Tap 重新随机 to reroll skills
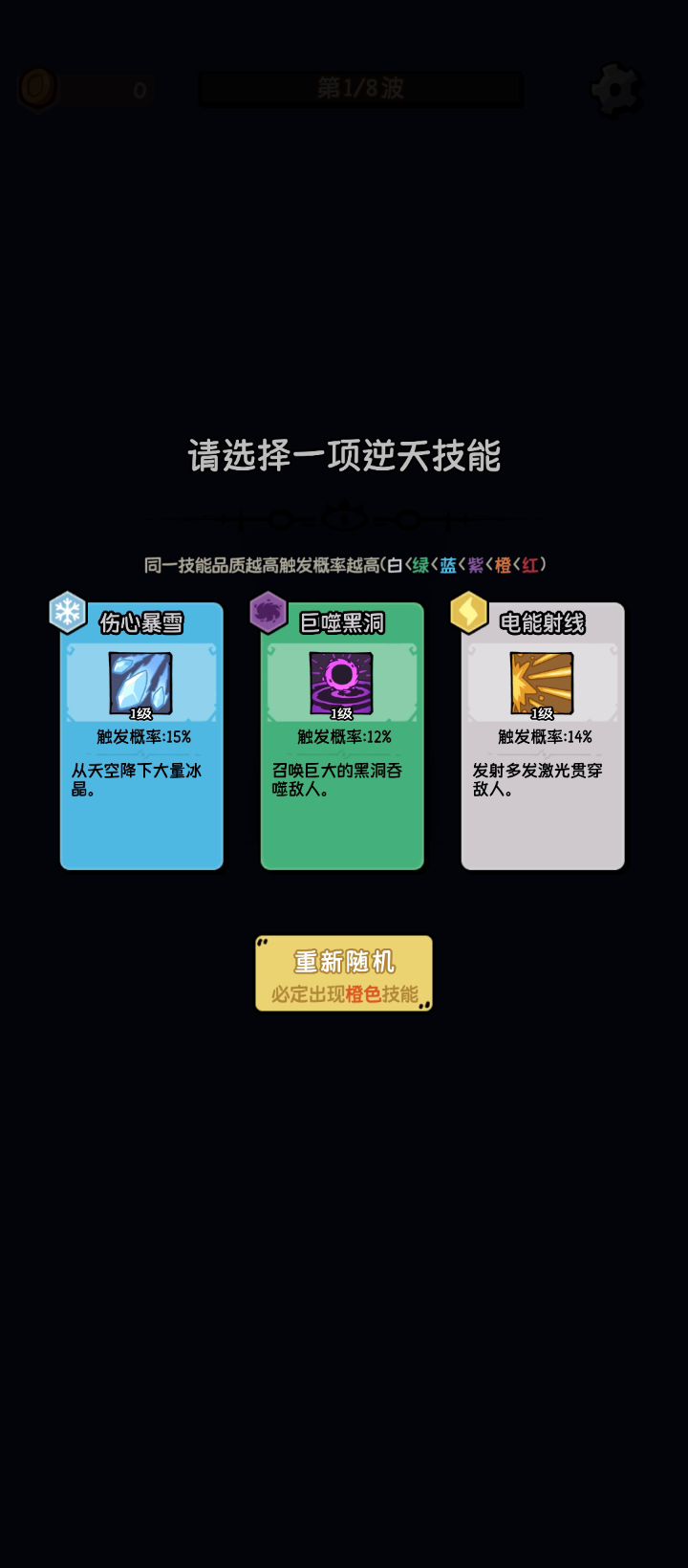 344,973
